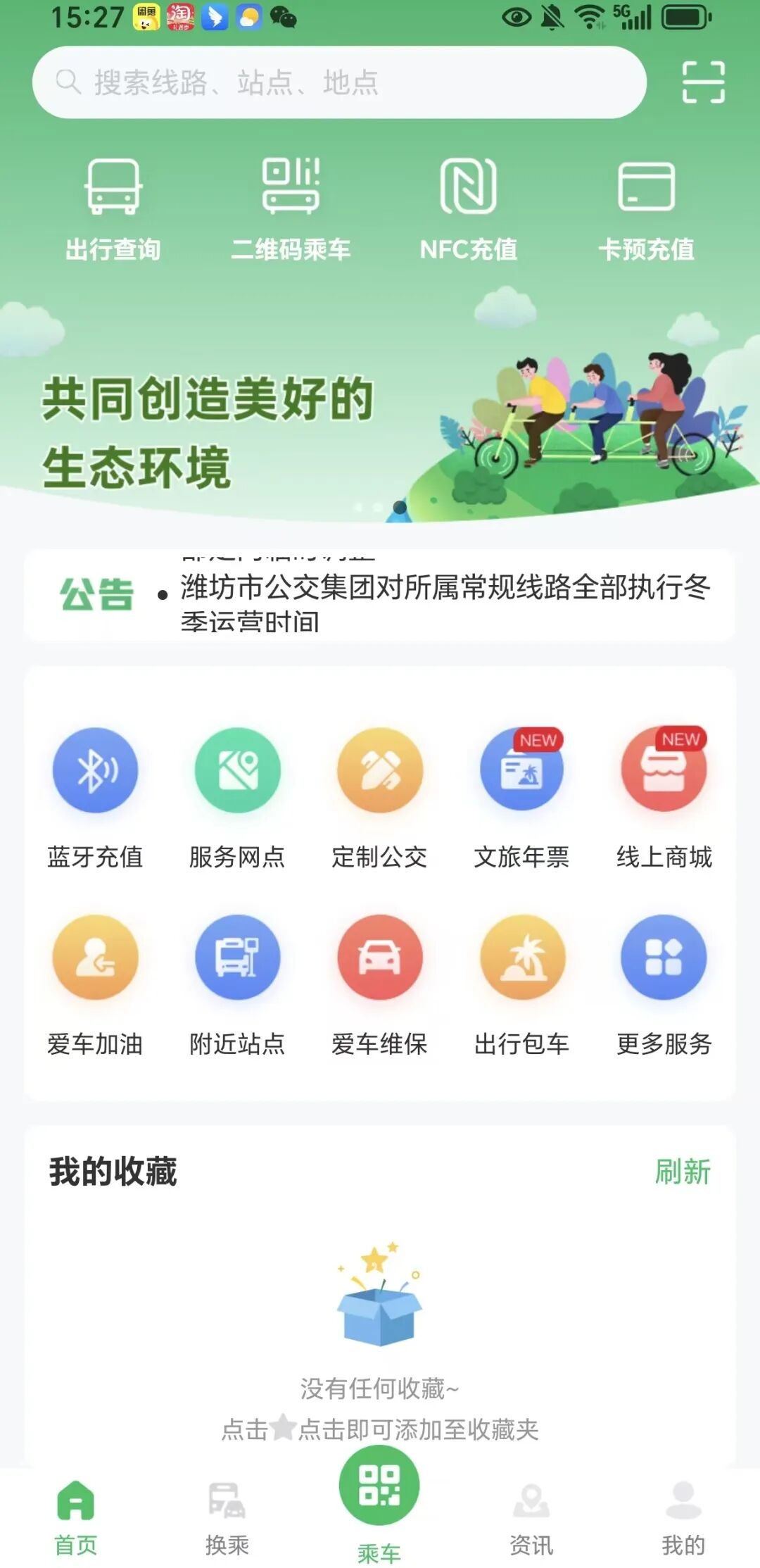Open 服务网点 service outlets map icon

point(238,770)
